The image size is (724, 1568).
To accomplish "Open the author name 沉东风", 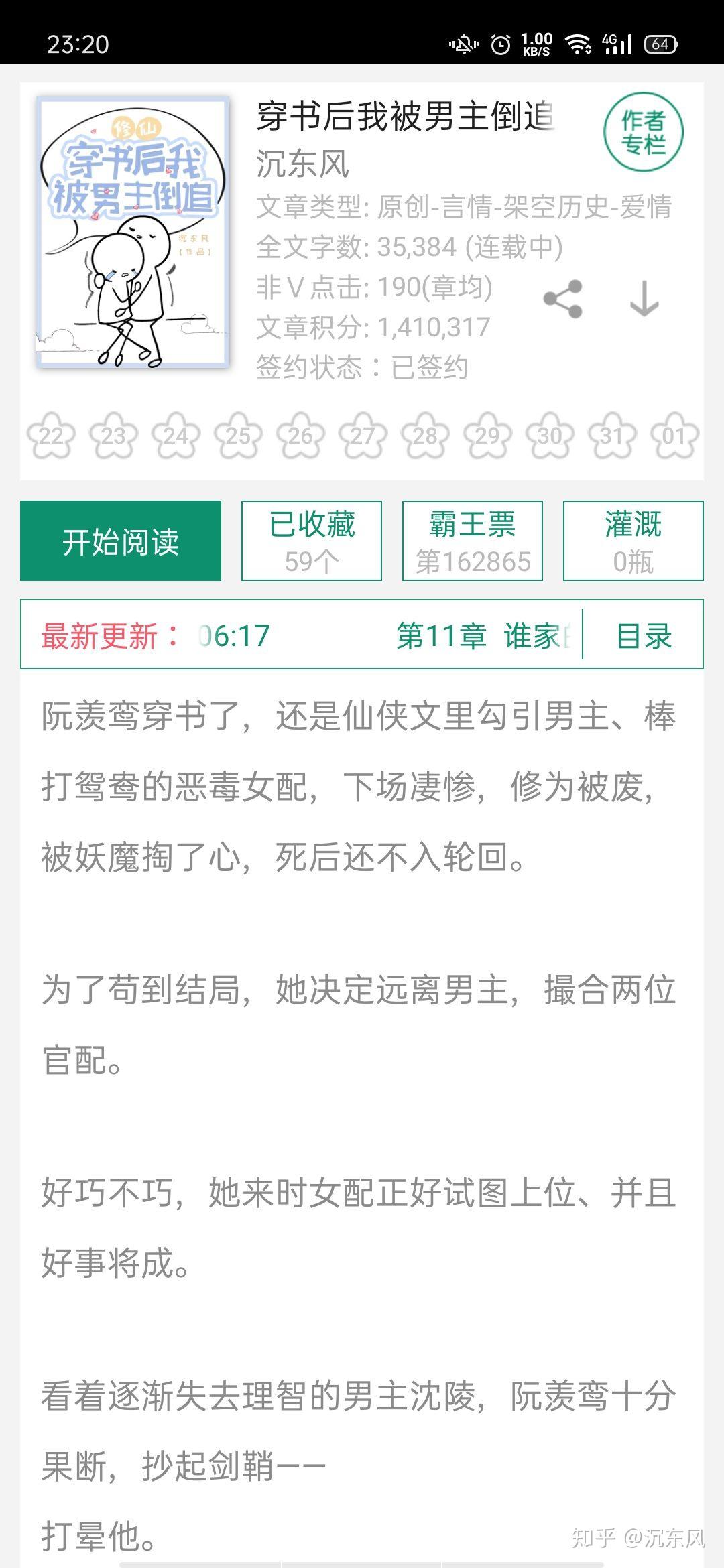I will coord(302,164).
